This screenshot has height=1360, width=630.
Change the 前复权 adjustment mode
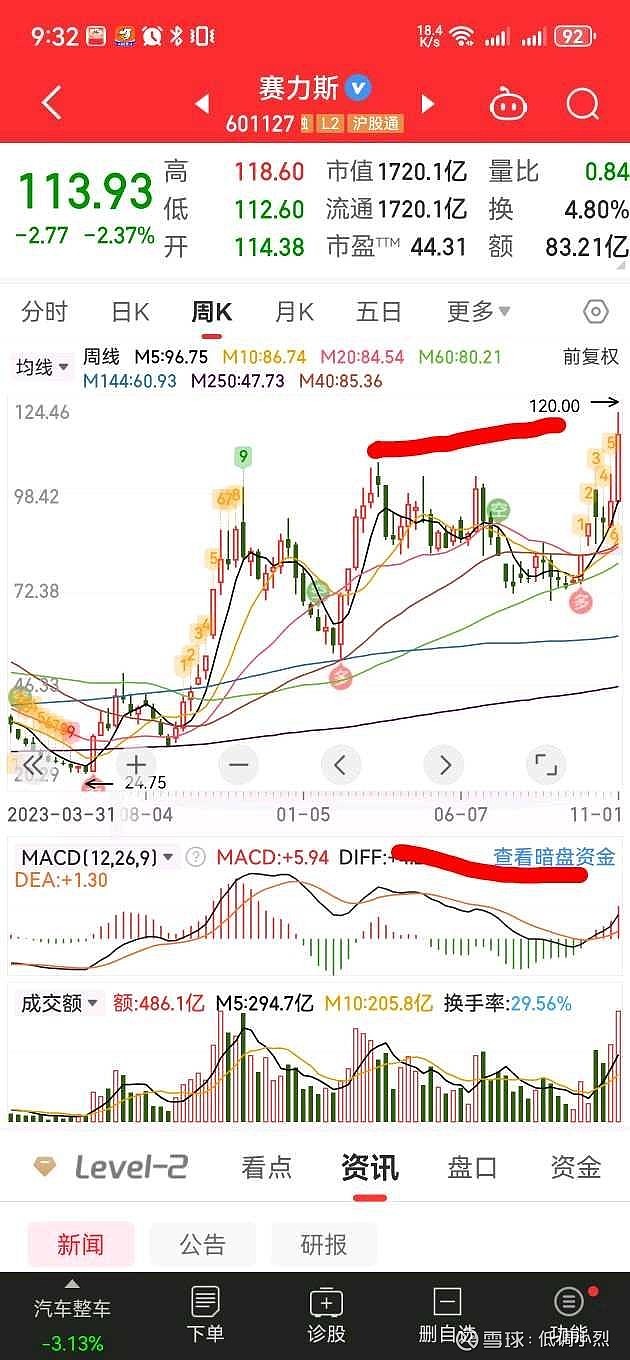(591, 357)
